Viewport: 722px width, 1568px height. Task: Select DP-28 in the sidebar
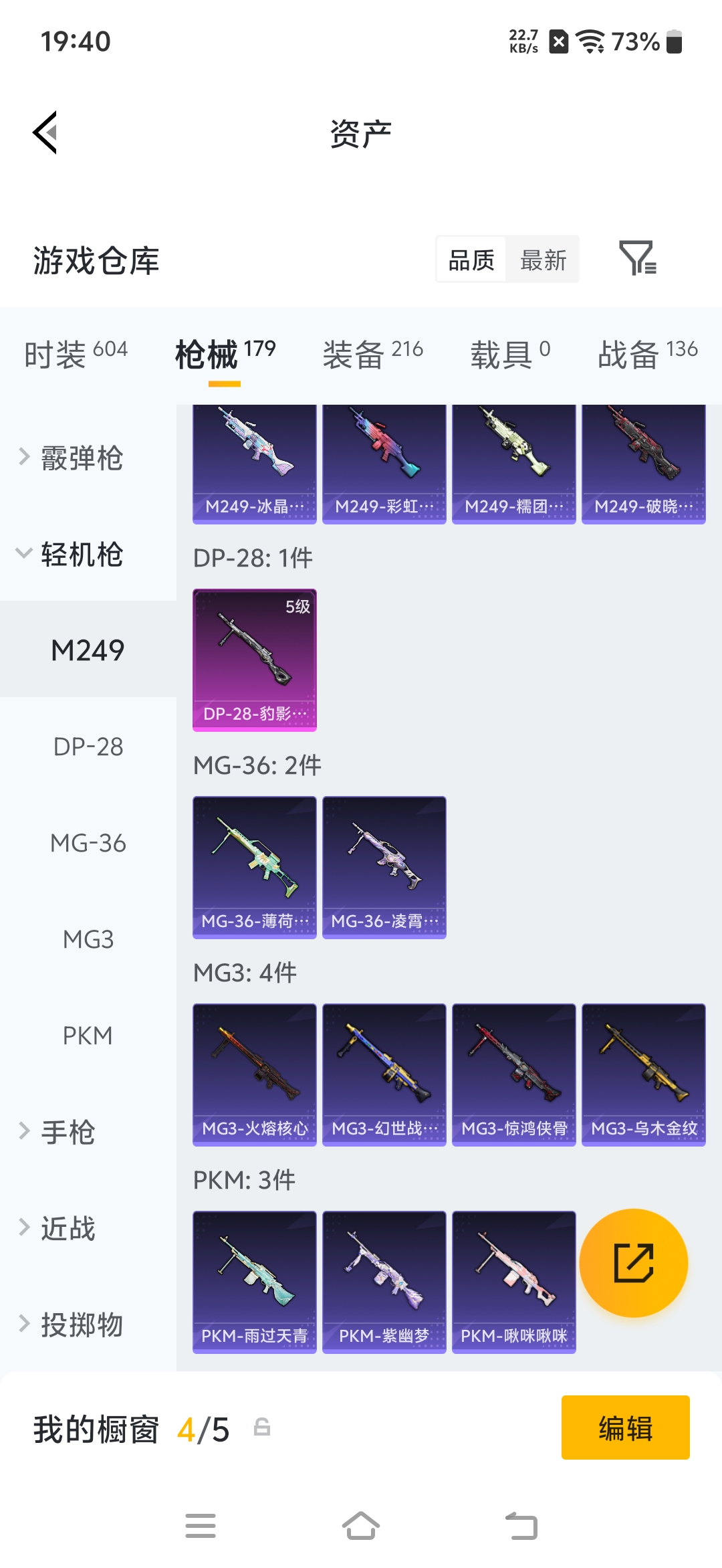(x=88, y=747)
